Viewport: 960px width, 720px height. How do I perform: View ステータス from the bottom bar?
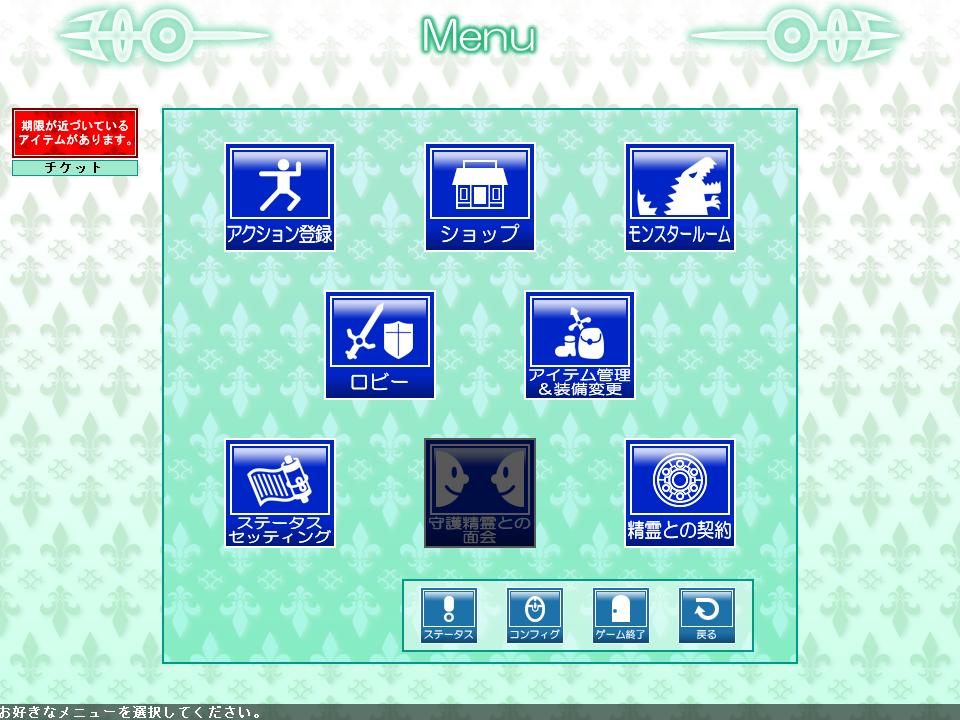[449, 615]
